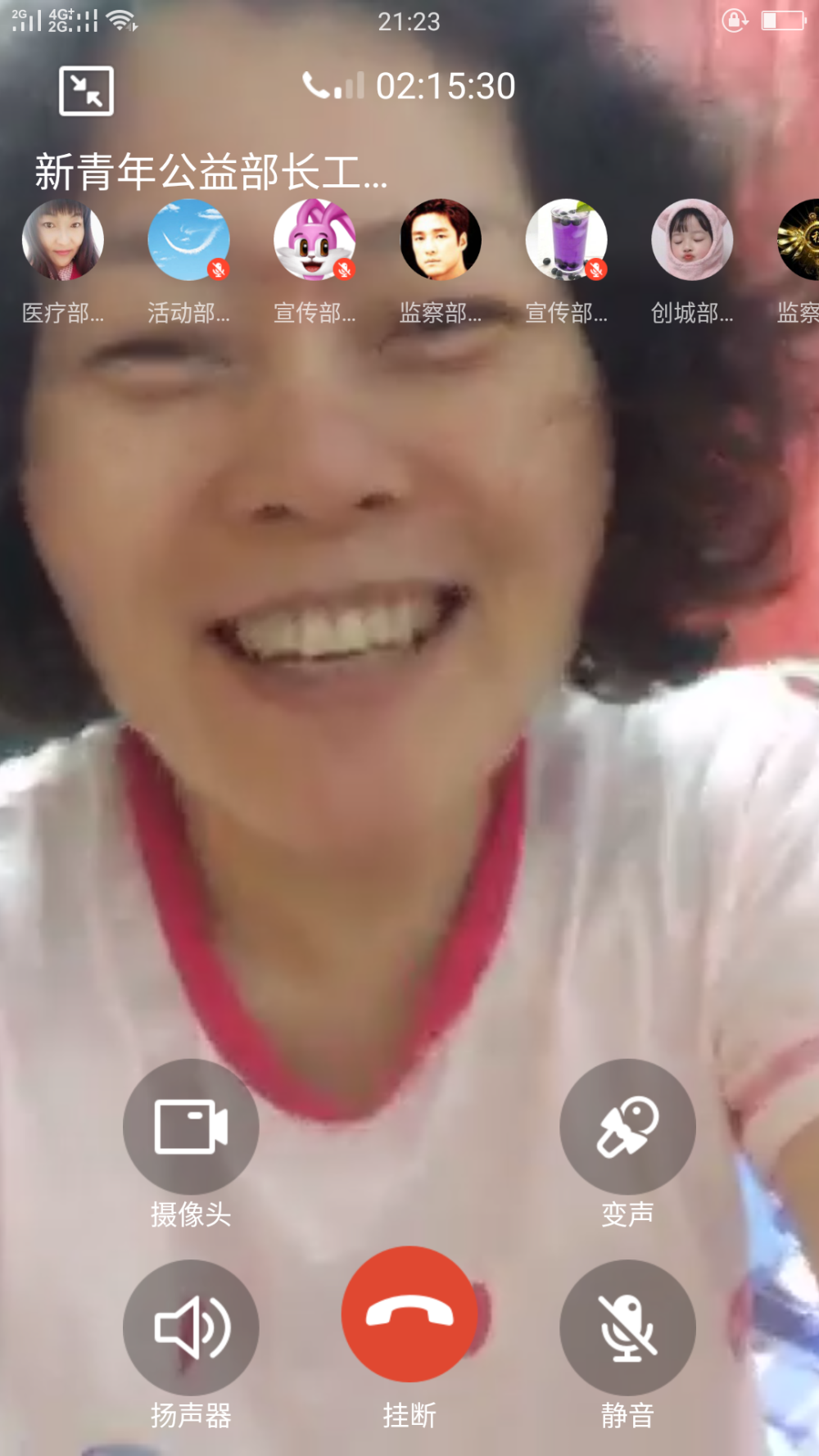
Task: Toggle the 摄像头 camera button
Action: pos(191,1127)
